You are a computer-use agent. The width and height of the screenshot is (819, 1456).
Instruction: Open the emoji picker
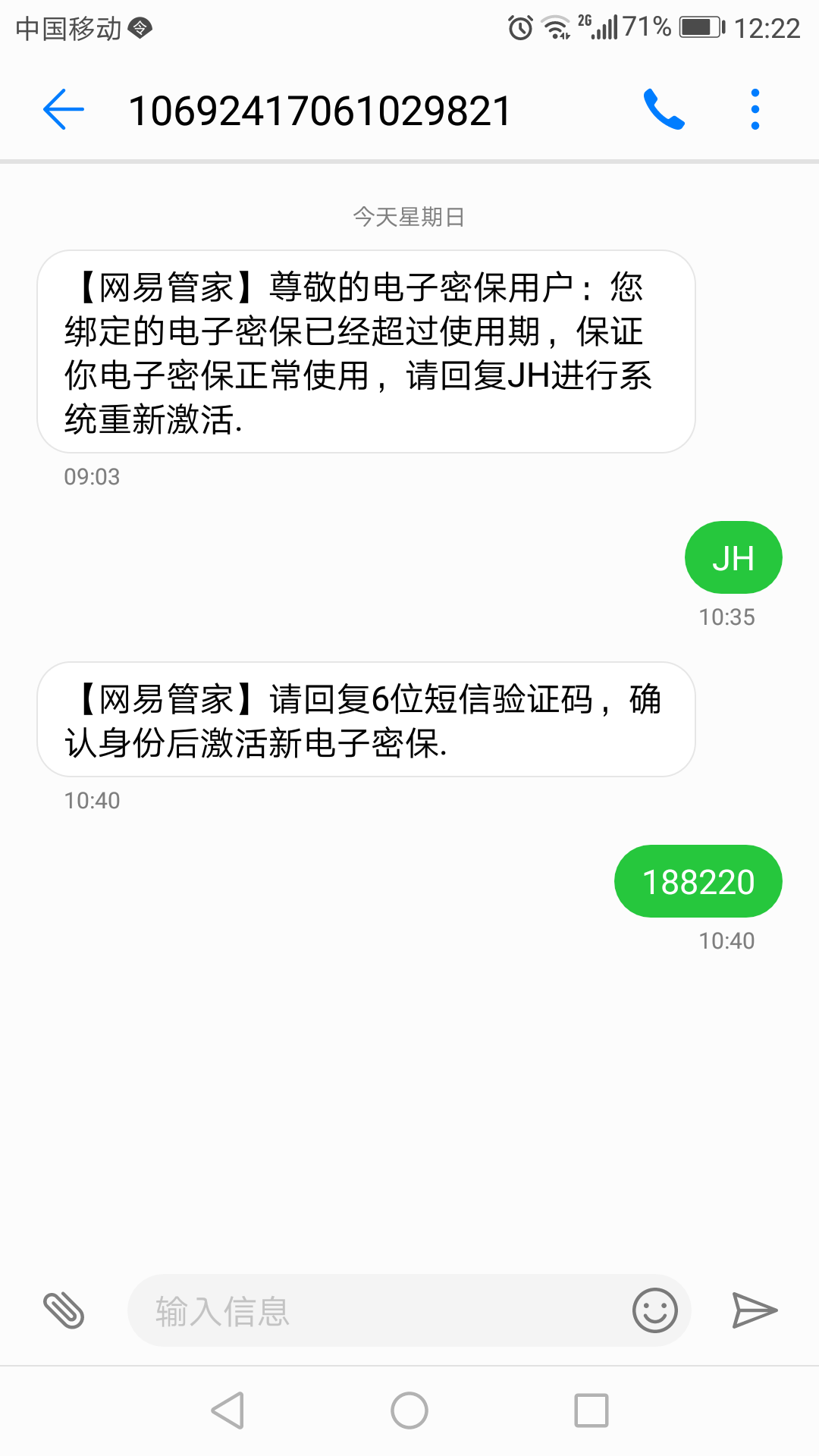click(654, 1310)
